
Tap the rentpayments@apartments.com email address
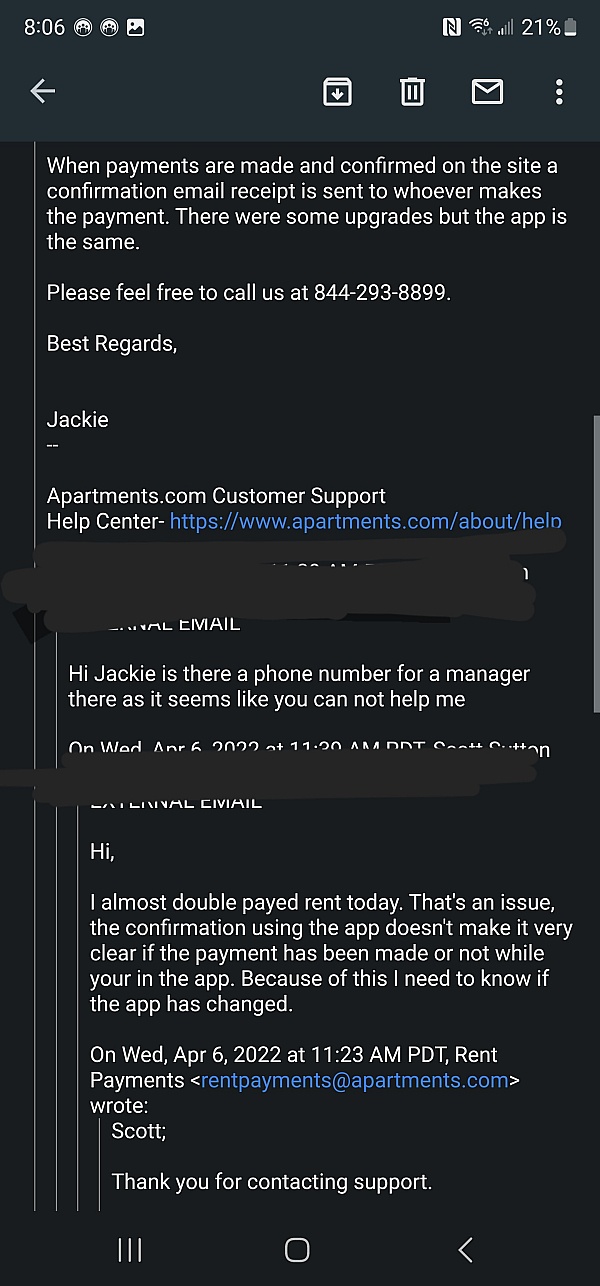pyautogui.click(x=354, y=1080)
